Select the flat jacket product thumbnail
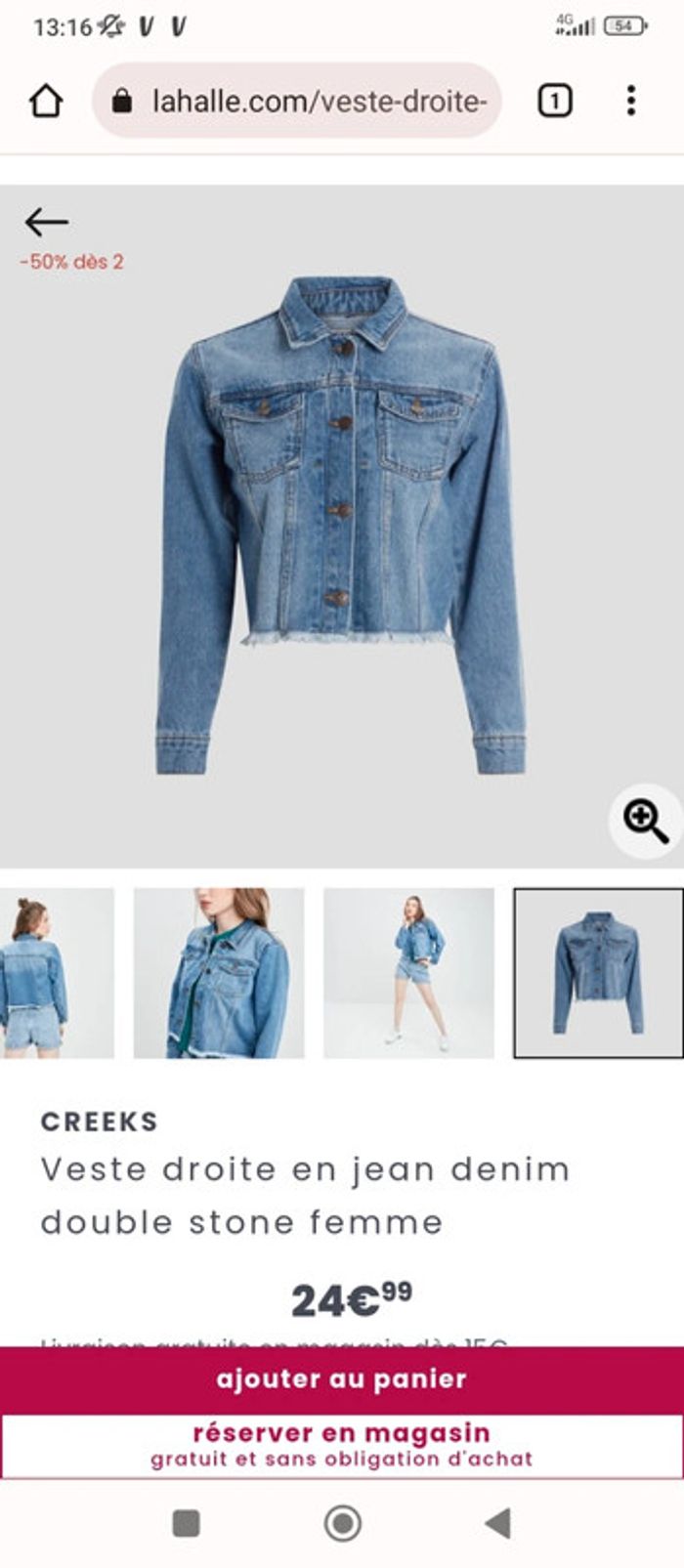This screenshot has height=1568, width=684. coord(598,973)
